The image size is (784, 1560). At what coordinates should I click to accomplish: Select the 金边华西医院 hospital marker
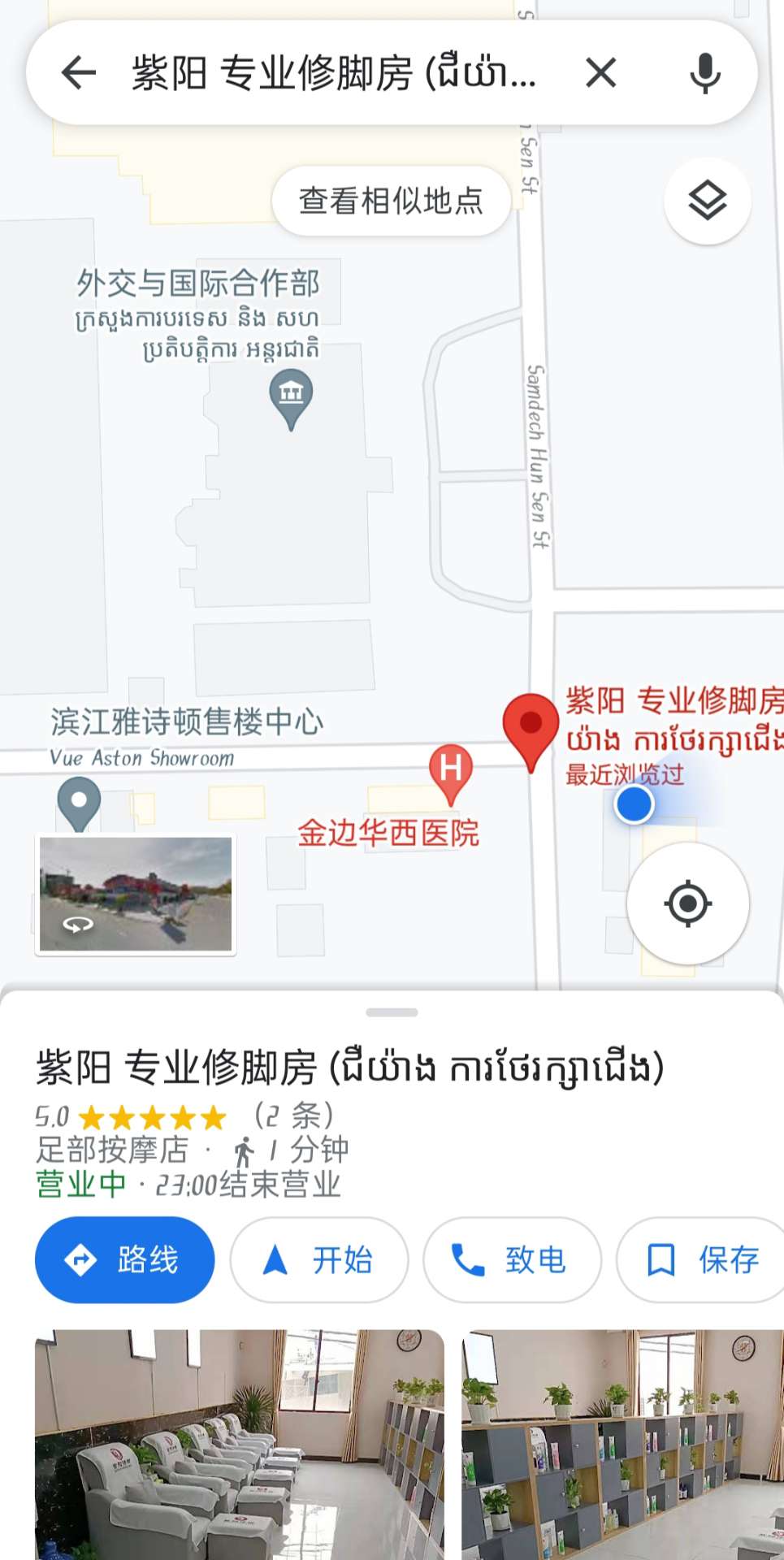click(451, 773)
